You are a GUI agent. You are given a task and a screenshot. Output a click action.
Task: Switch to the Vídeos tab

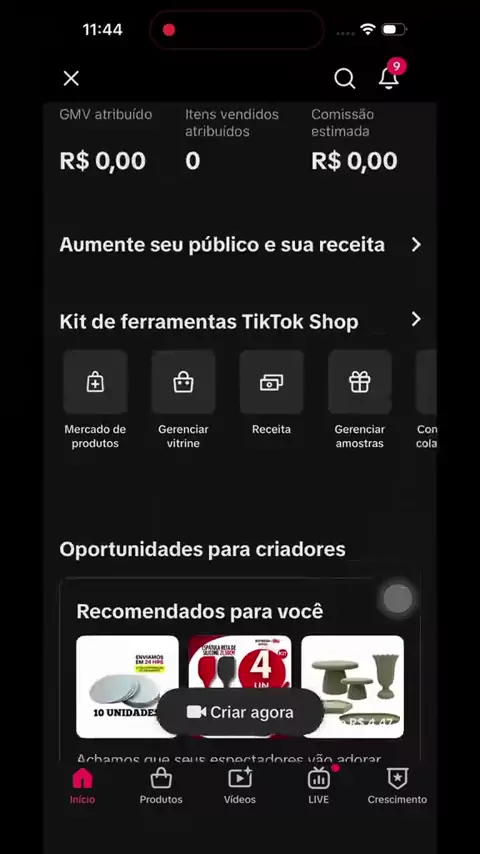(x=240, y=786)
